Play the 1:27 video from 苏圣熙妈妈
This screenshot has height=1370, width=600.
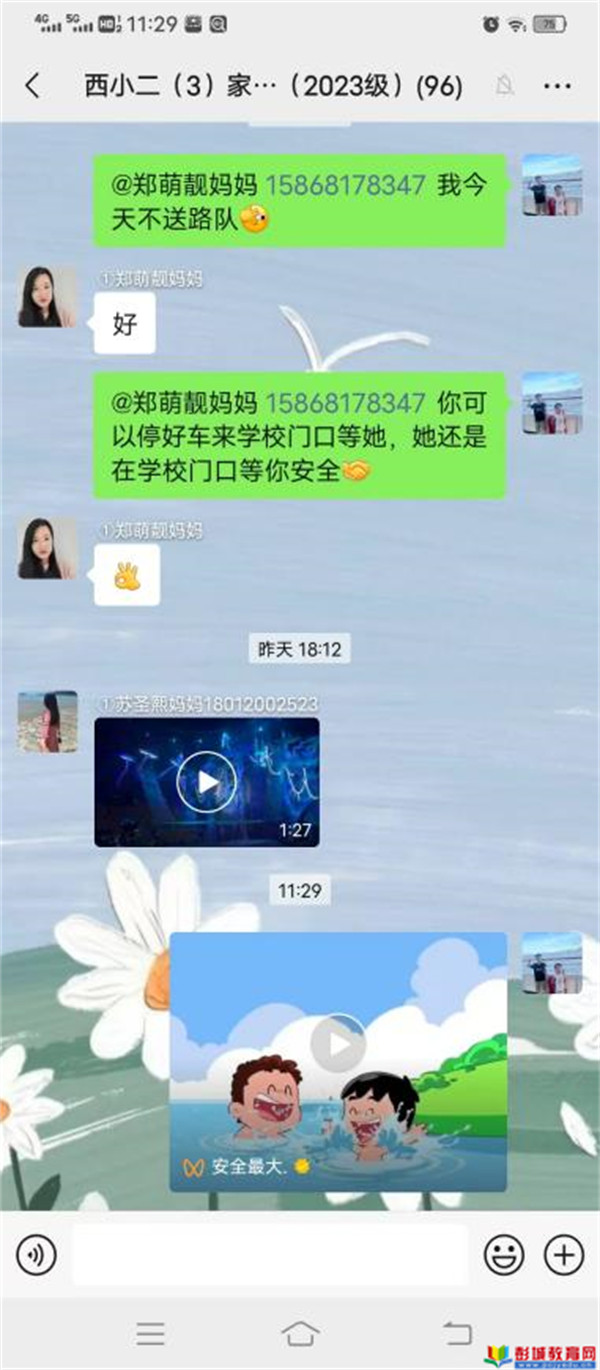click(x=206, y=782)
